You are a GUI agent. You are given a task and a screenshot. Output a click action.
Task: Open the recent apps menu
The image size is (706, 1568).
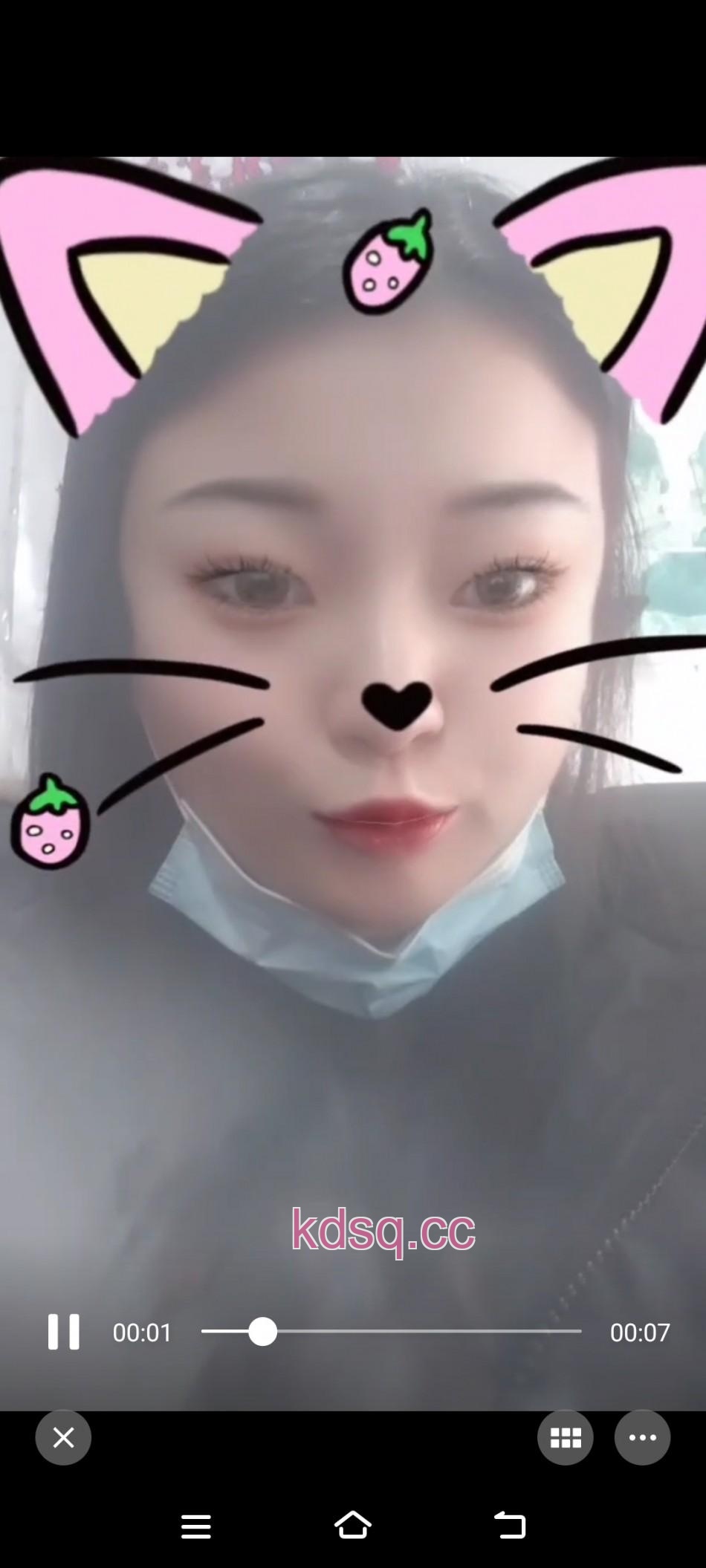pos(196,1526)
